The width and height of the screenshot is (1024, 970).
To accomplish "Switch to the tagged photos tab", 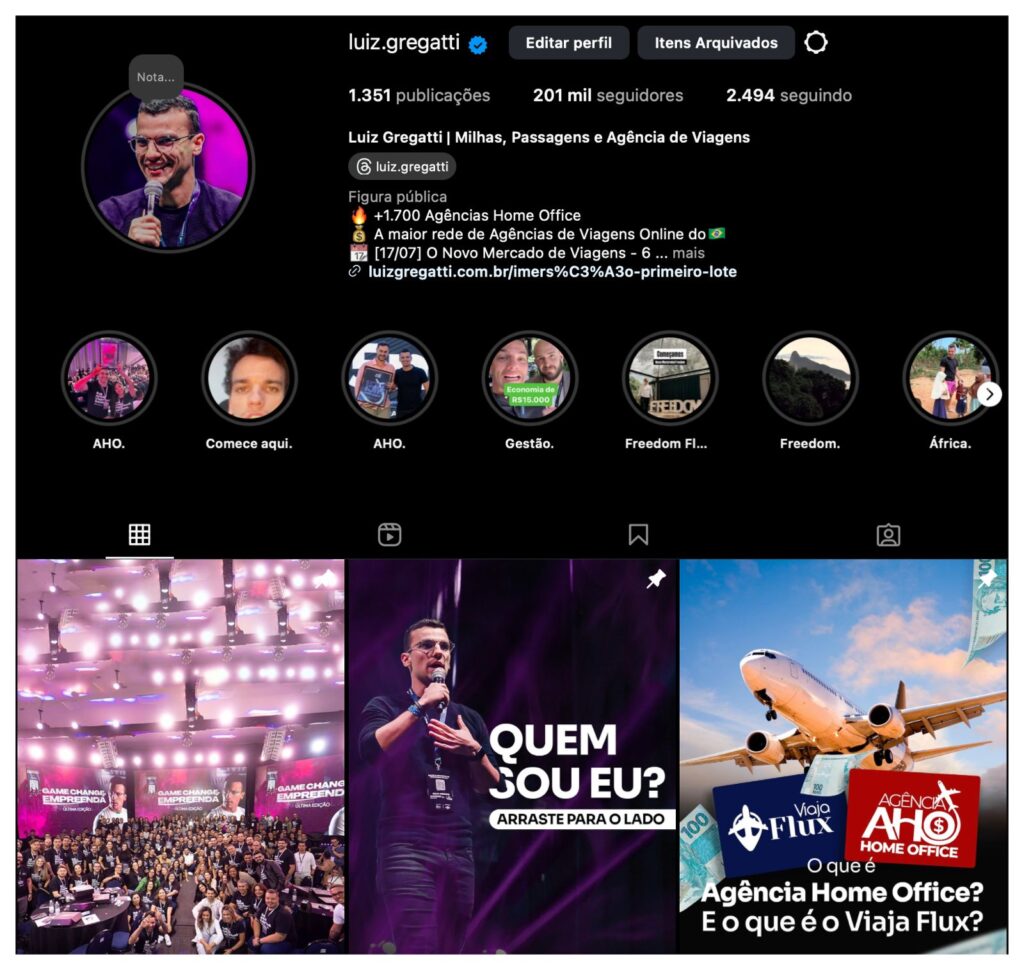I will point(888,535).
